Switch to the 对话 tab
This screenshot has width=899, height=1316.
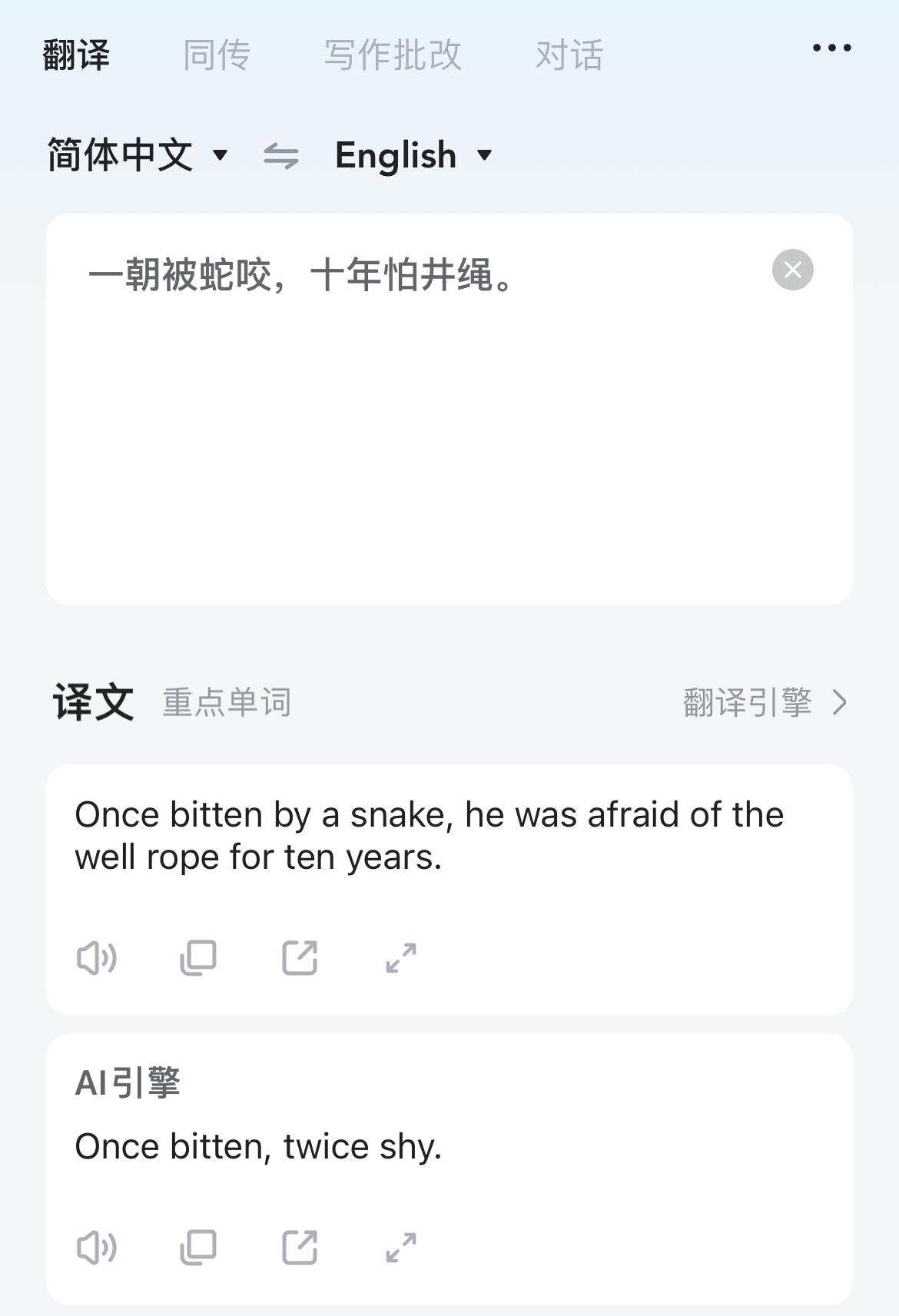click(x=569, y=55)
